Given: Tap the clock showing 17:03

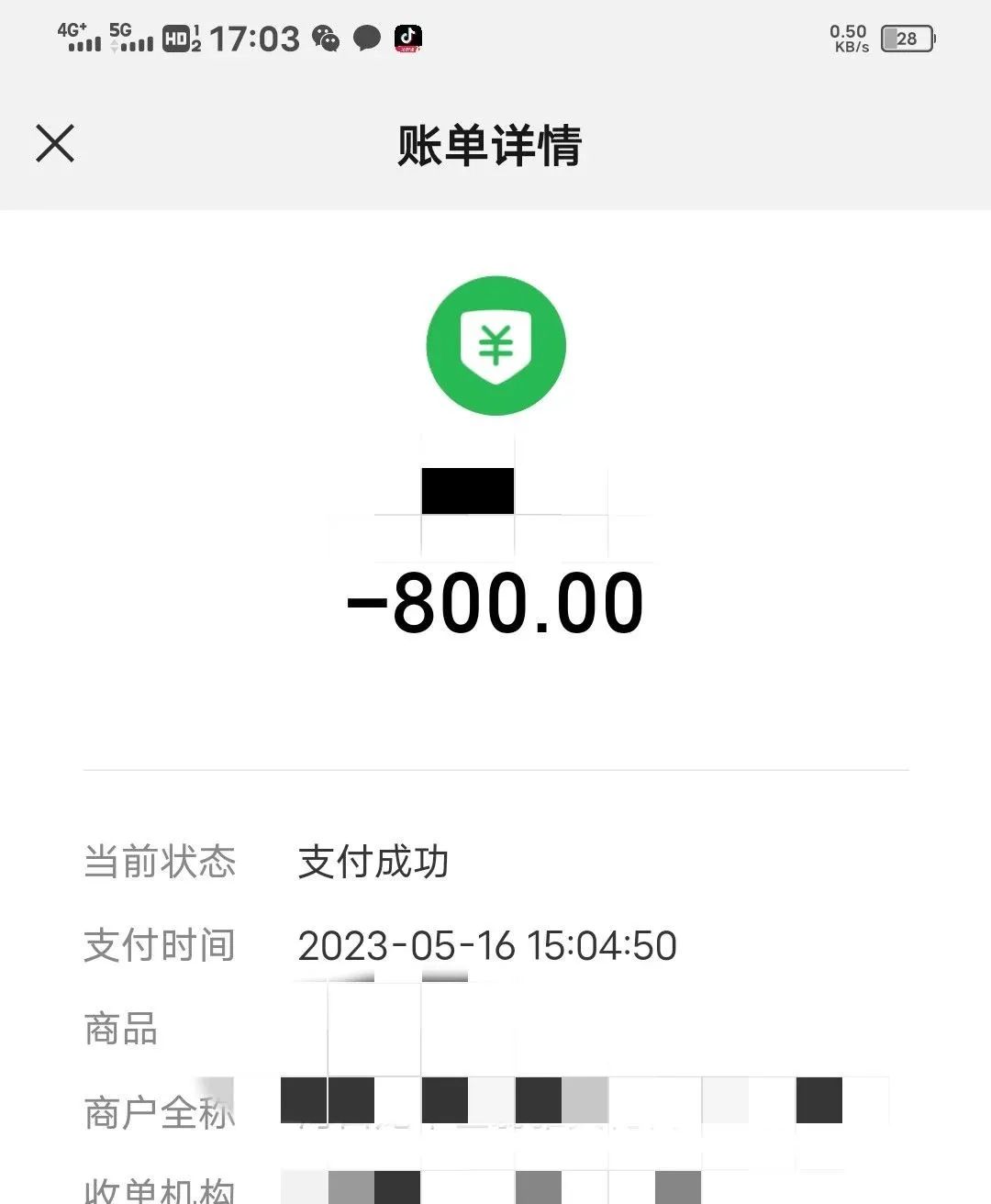Looking at the screenshot, I should 253,39.
